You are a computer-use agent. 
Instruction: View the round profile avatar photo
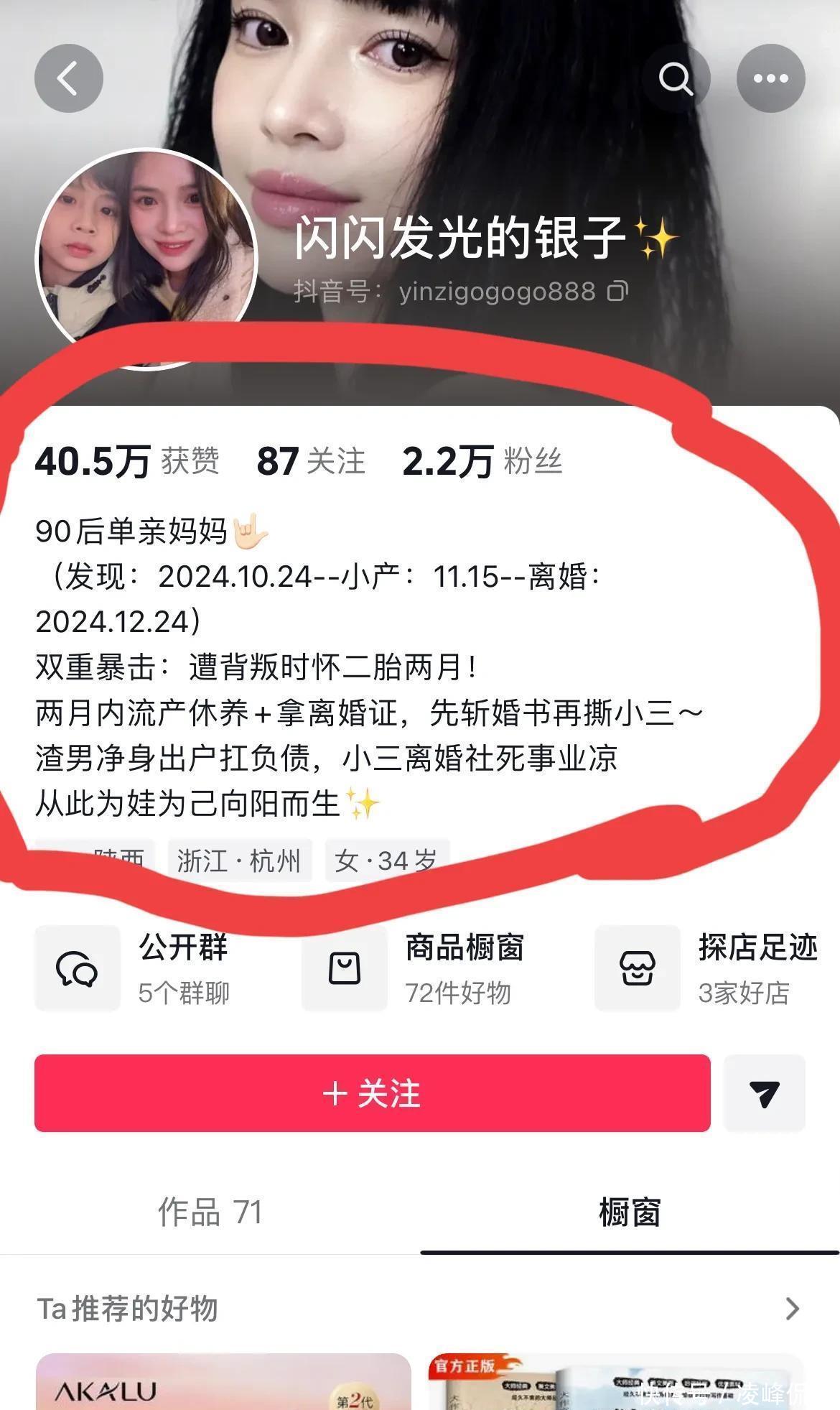pyautogui.click(x=146, y=259)
